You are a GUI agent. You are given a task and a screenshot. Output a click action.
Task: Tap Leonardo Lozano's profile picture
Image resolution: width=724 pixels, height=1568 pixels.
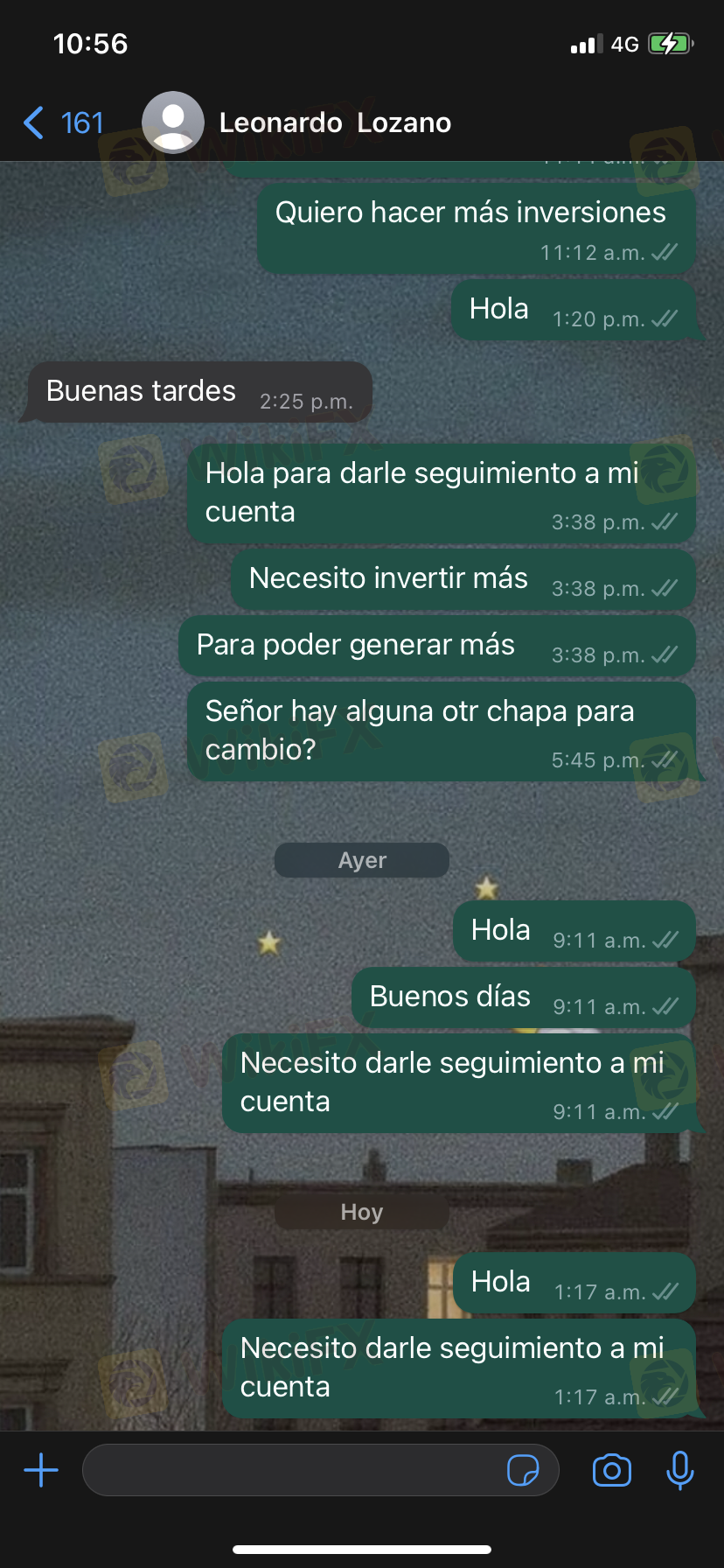(x=173, y=122)
